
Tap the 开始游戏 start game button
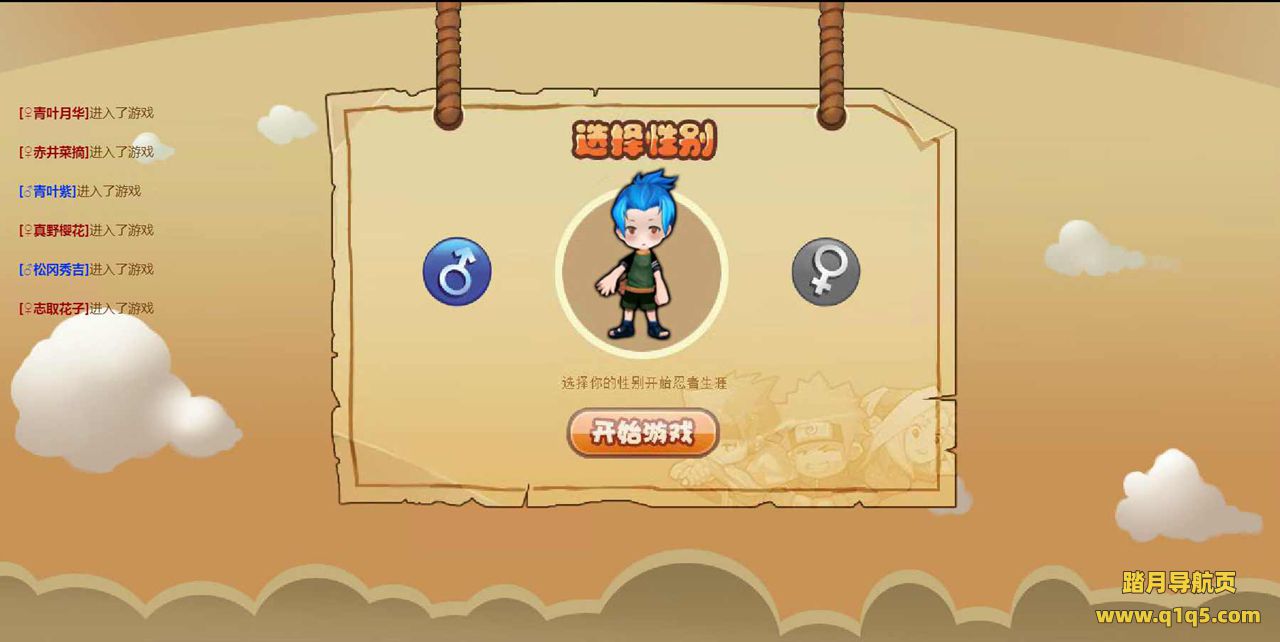[643, 433]
